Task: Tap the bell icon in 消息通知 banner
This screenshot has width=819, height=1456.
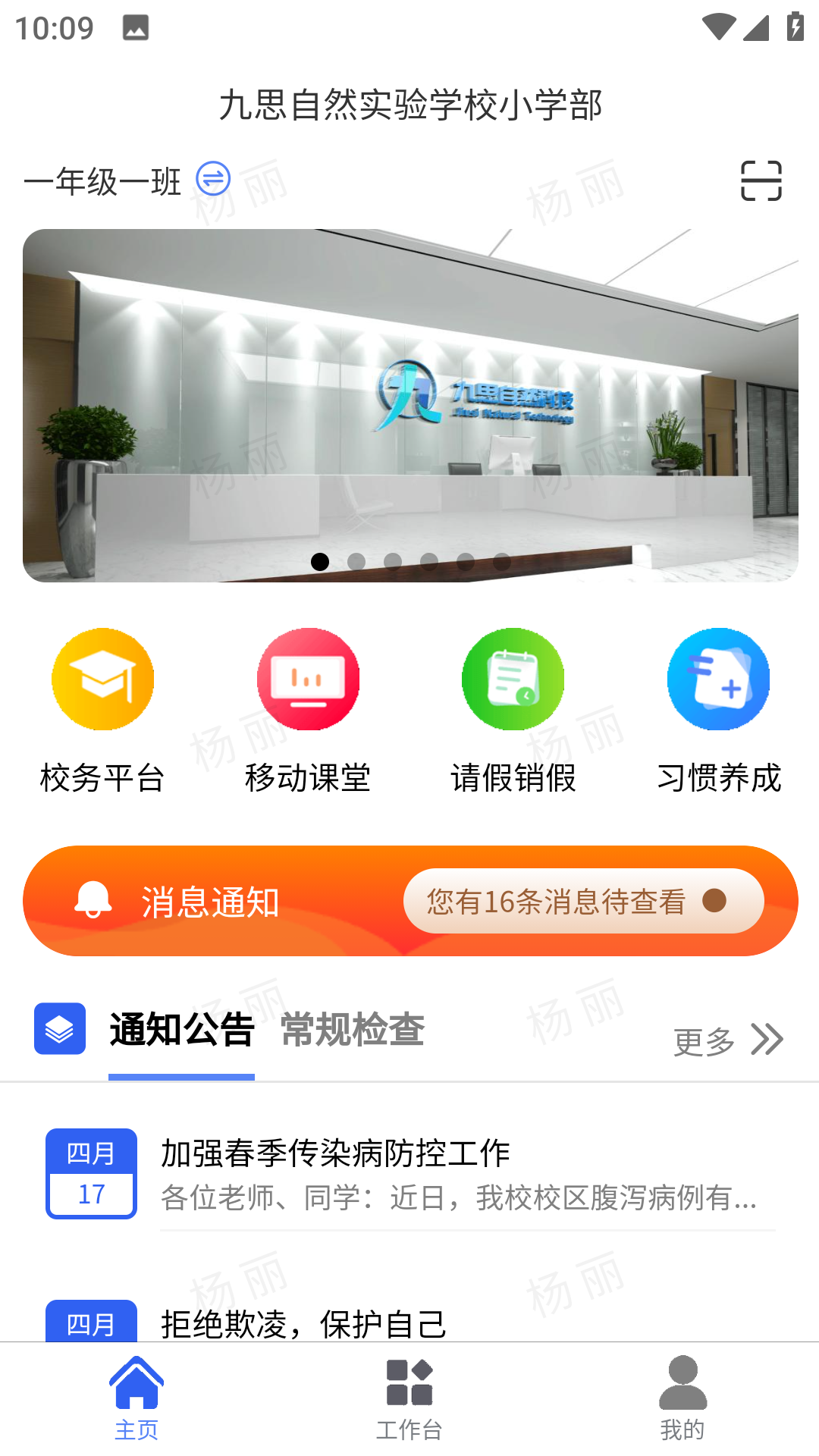Action: 91,900
